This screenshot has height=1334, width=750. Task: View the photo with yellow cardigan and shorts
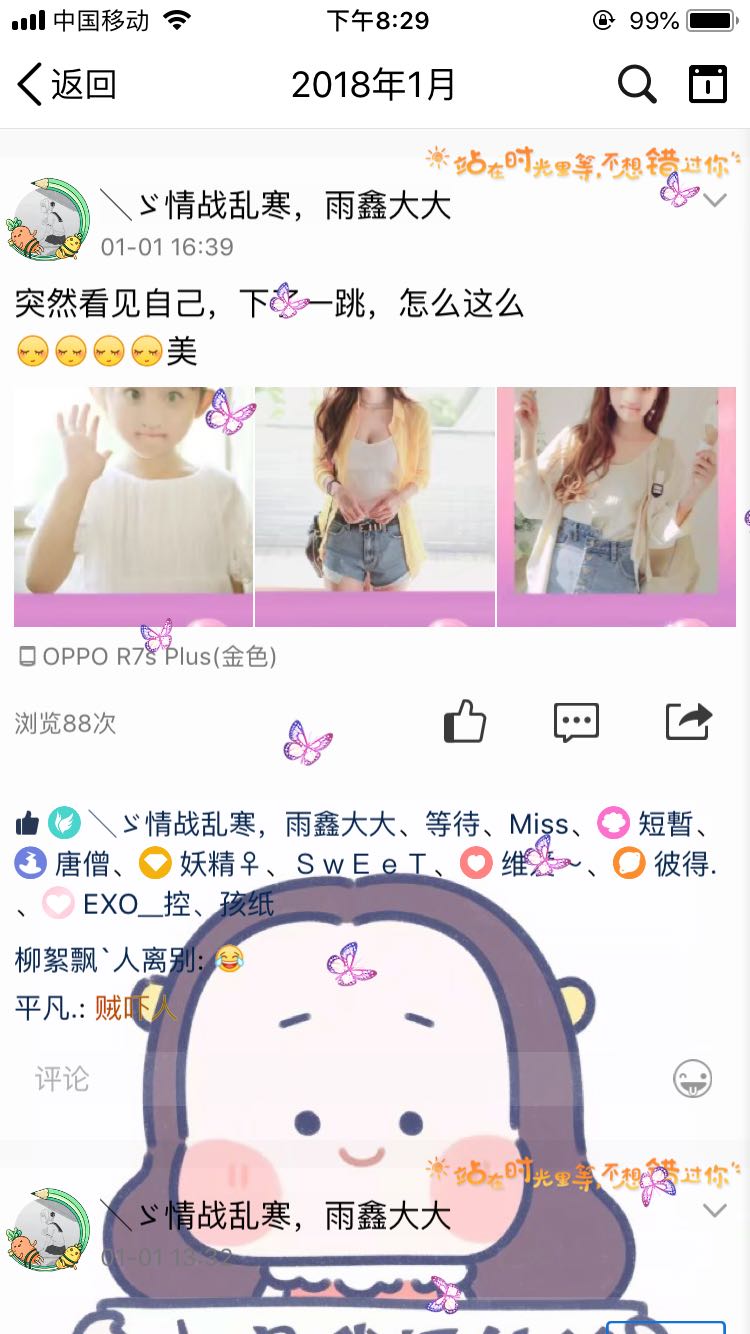point(375,507)
